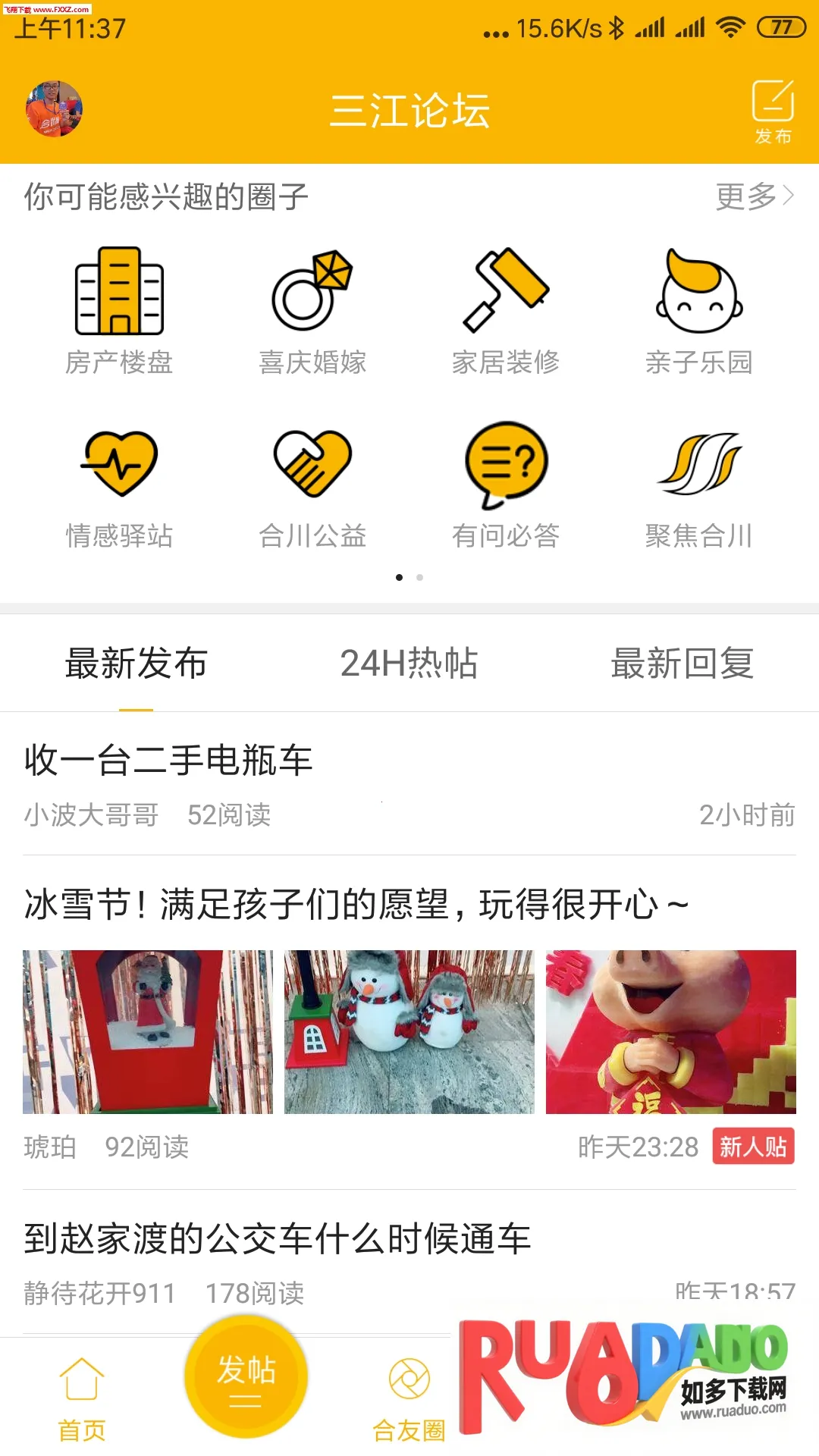Open the post 收一台二手电瓶车
The image size is (819, 1456).
coord(168,761)
